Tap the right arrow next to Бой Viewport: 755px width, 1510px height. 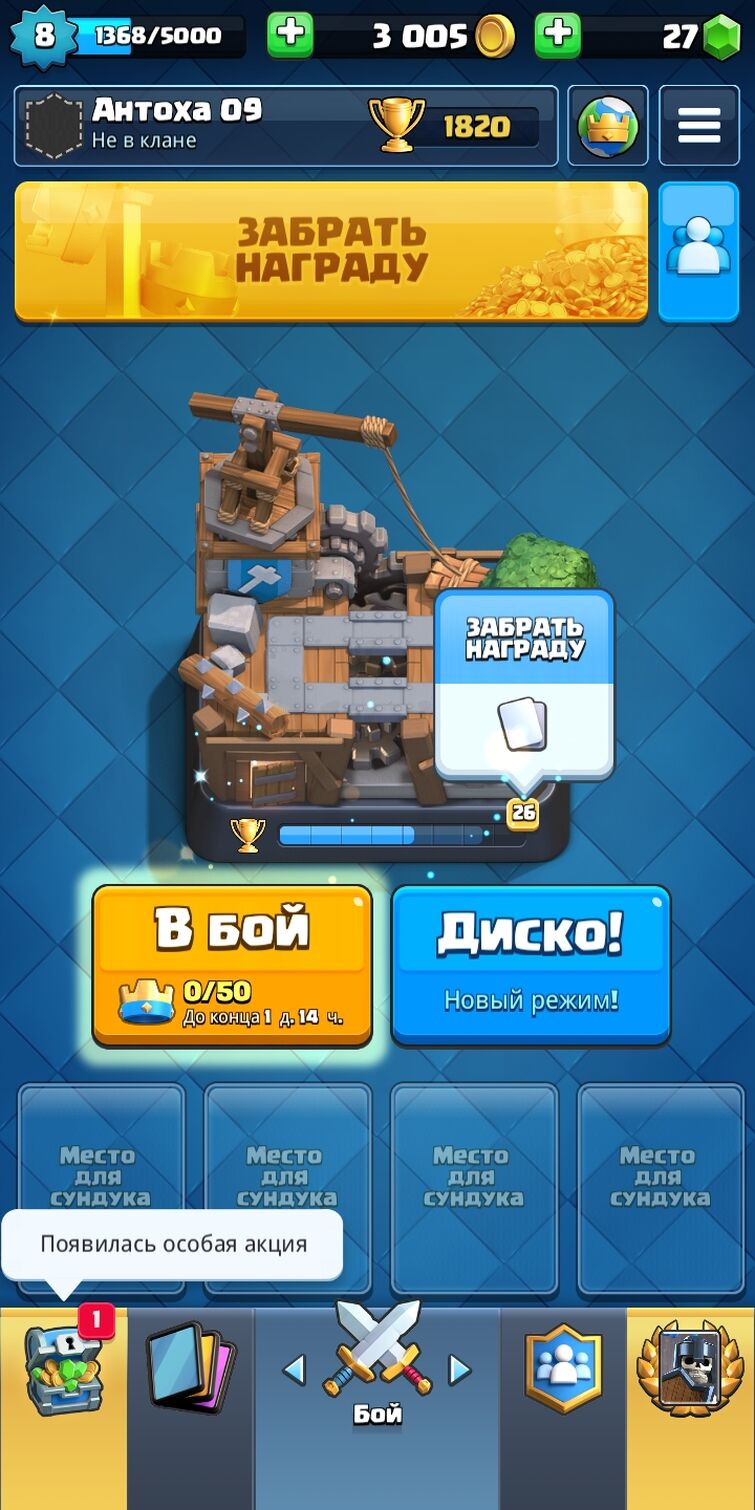coord(459,1369)
